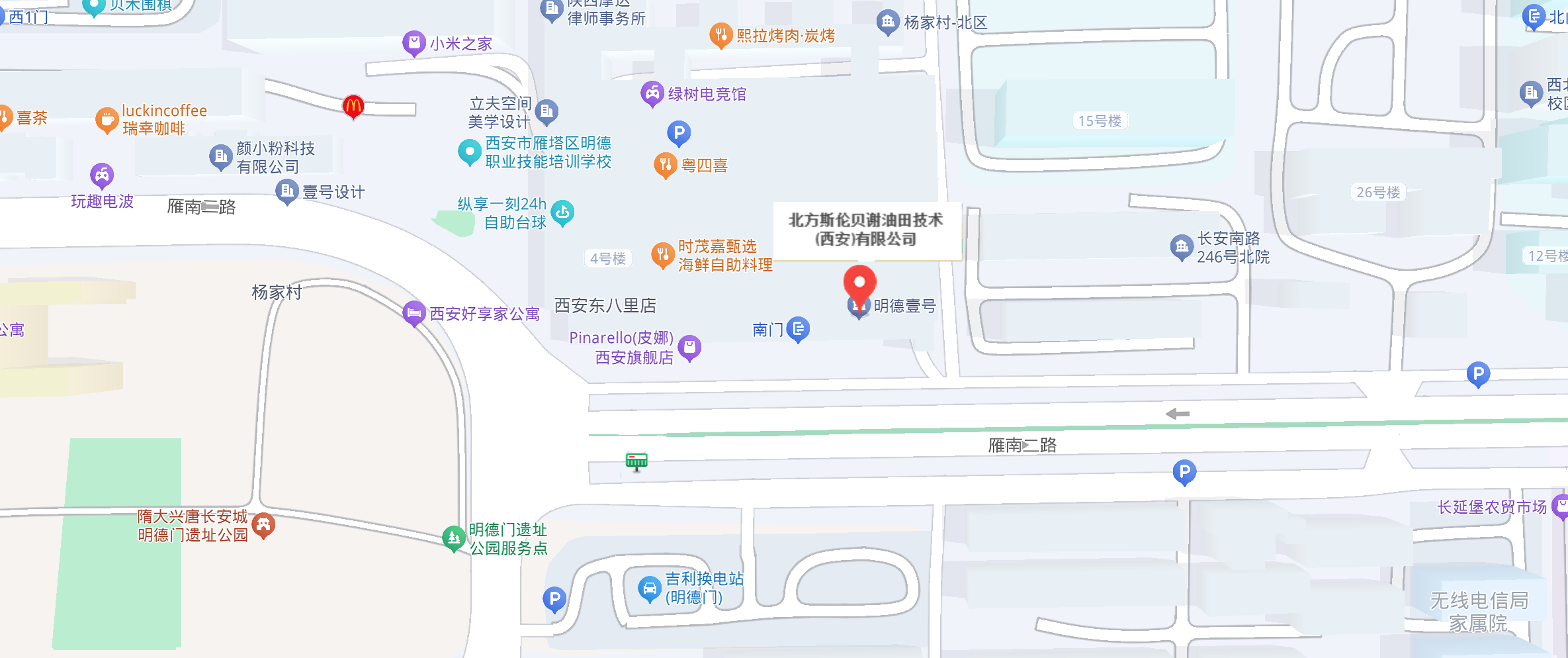Open the McDonald's marker on the map
This screenshot has width=1568, height=658.
[353, 106]
